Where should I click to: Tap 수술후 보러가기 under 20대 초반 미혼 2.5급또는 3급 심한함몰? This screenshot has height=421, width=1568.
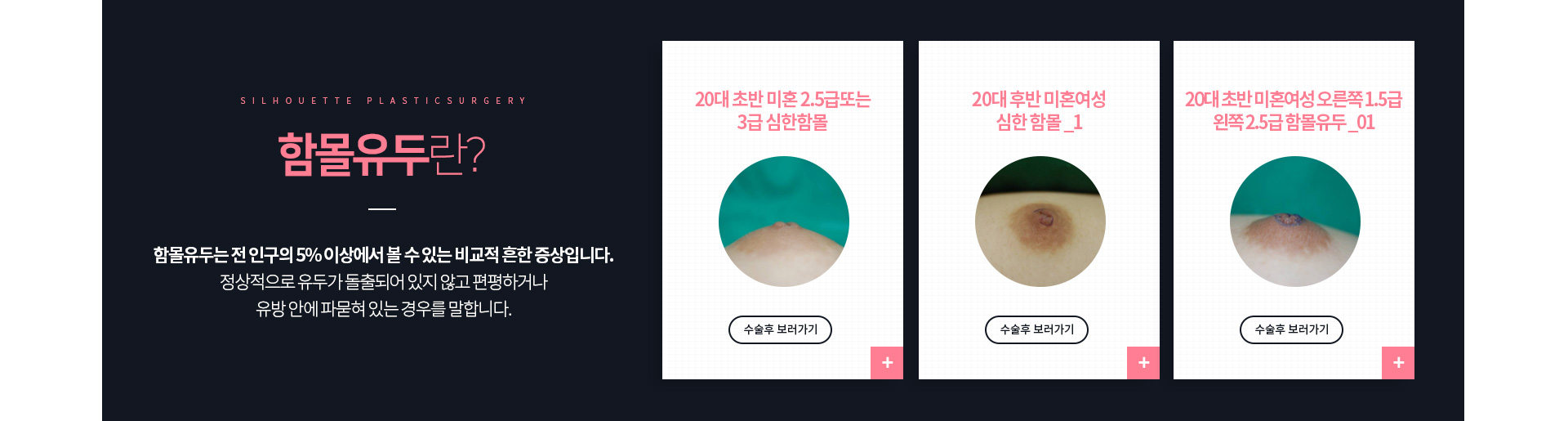pos(780,329)
